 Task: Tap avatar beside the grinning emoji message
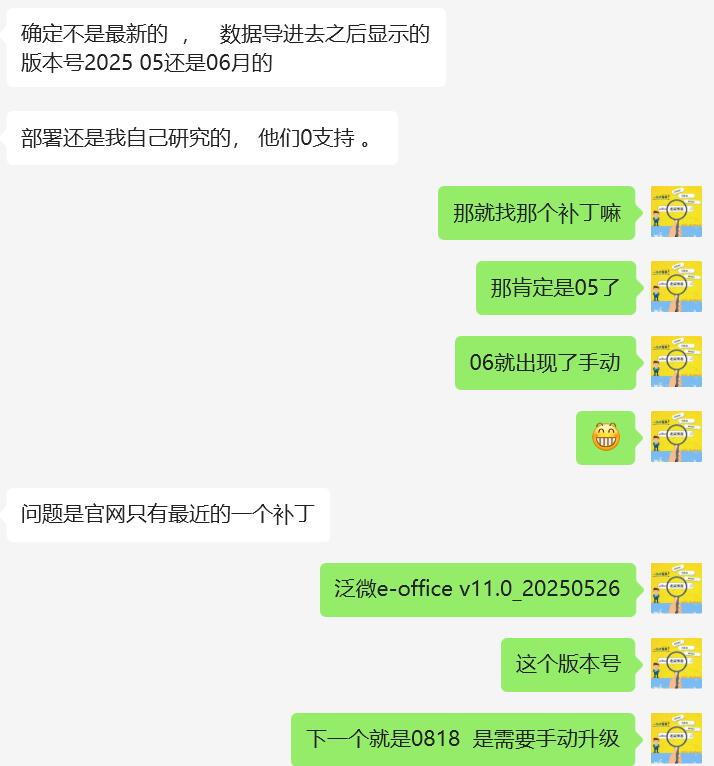(x=676, y=437)
